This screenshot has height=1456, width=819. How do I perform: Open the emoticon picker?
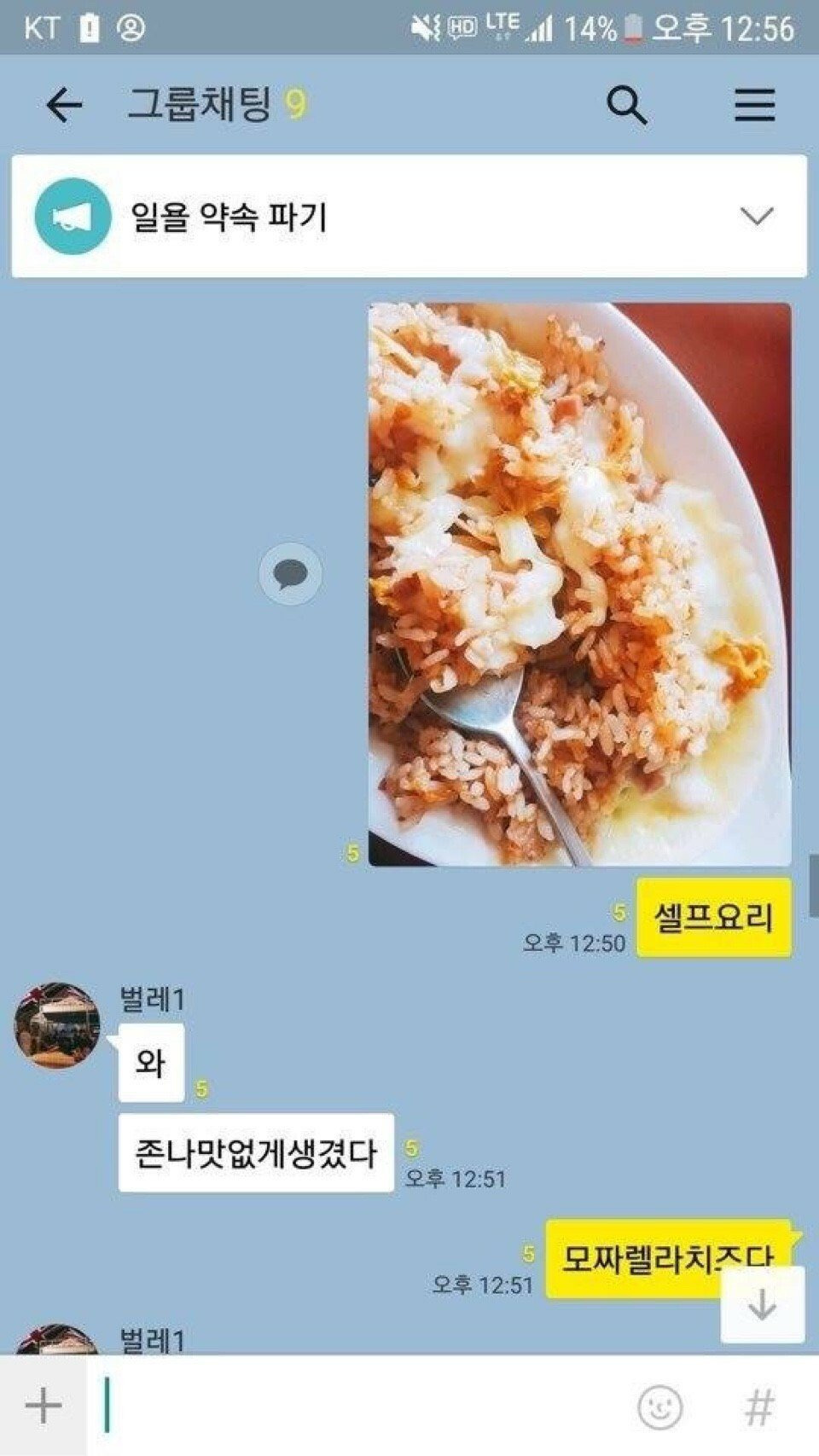(x=659, y=1407)
